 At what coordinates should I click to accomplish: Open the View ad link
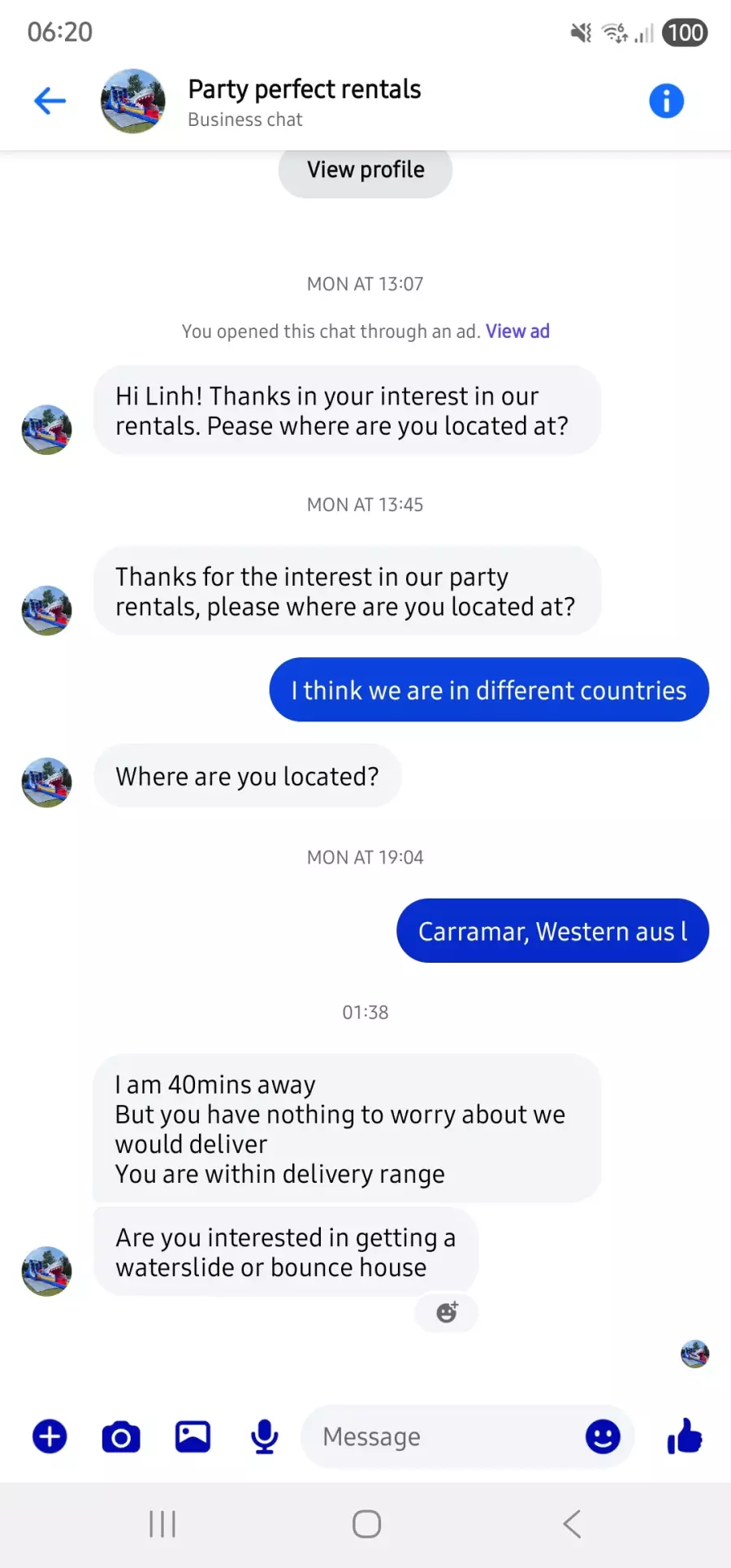coord(517,331)
